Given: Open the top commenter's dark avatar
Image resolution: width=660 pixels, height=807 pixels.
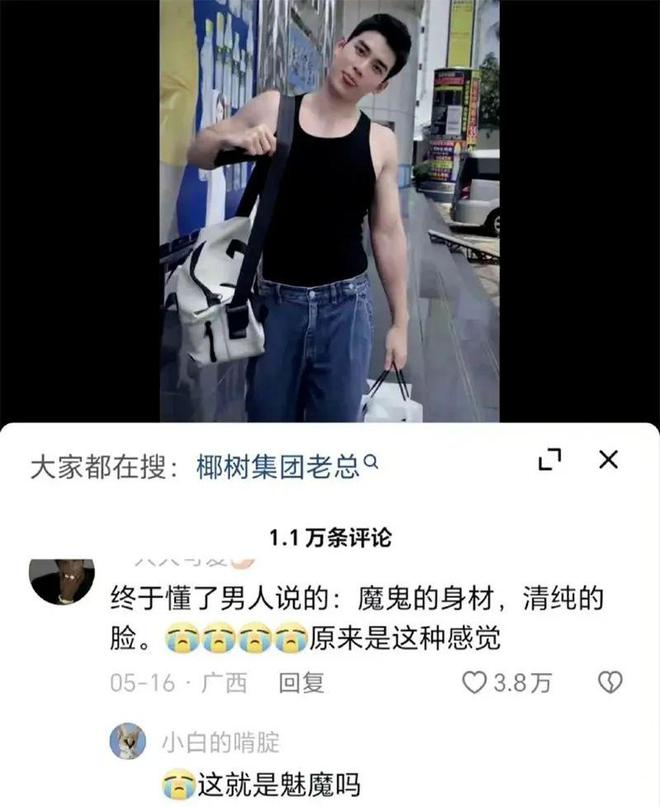Looking at the screenshot, I should (62, 582).
